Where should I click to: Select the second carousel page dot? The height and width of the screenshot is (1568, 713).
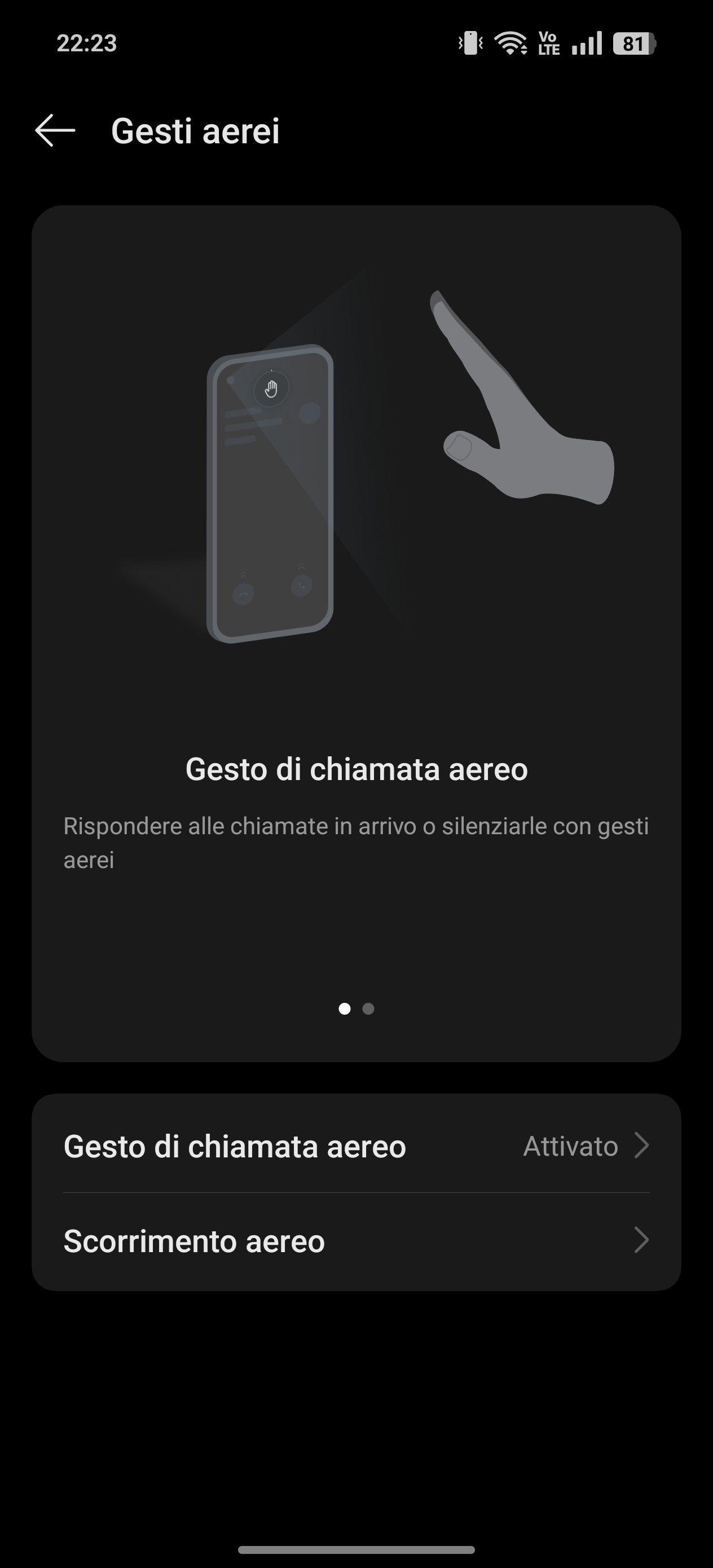(x=368, y=1008)
